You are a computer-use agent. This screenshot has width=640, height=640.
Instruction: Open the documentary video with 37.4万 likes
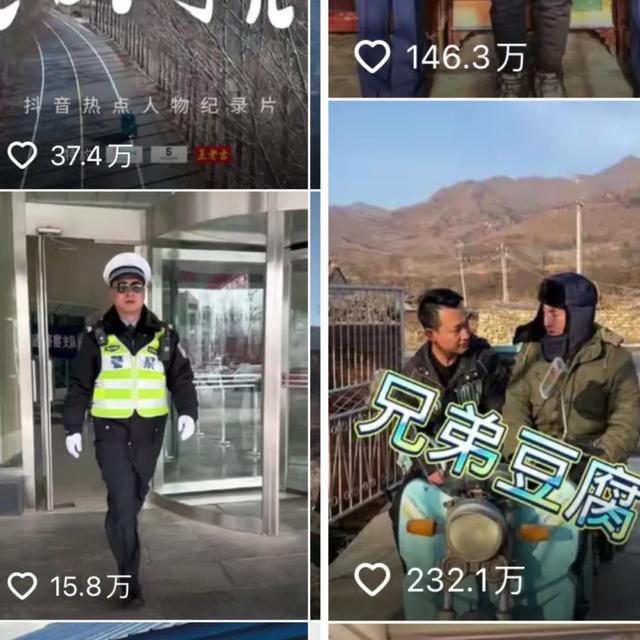(x=154, y=90)
